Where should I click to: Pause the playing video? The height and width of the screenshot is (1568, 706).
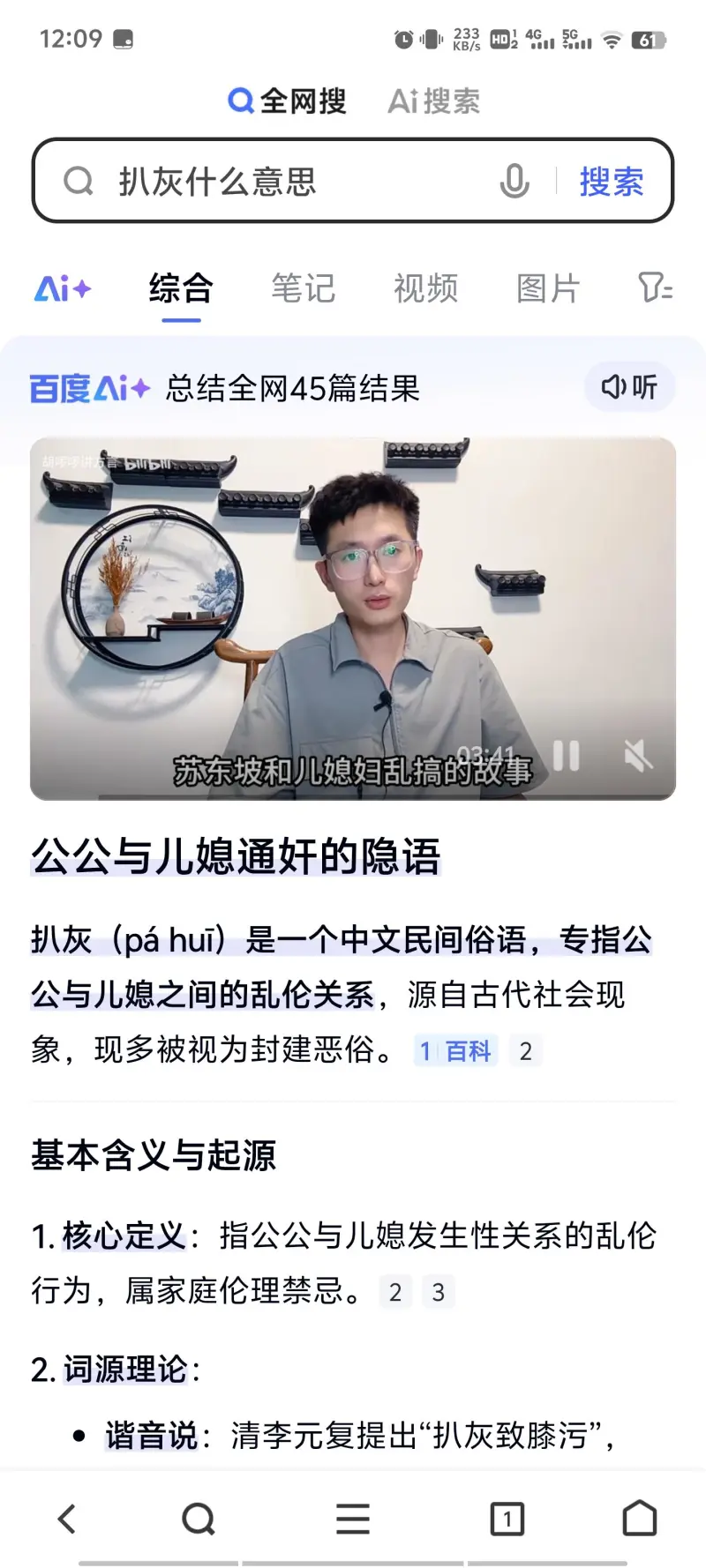tap(566, 756)
